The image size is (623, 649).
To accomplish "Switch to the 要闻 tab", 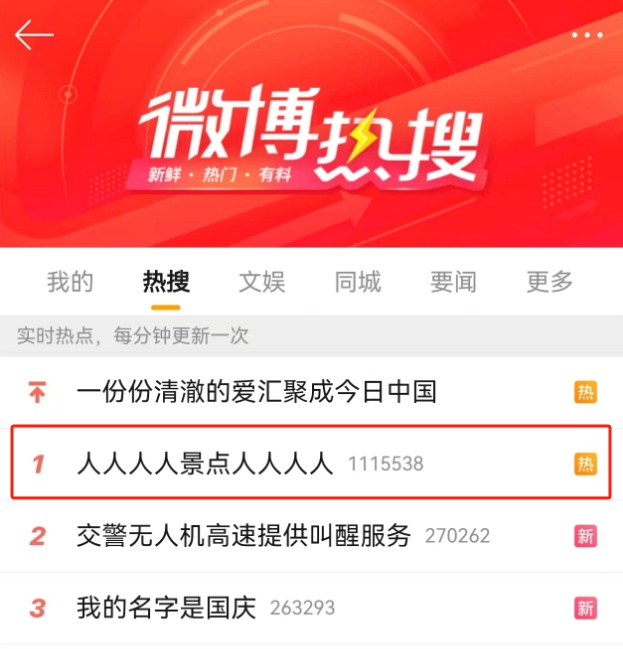I will (454, 282).
